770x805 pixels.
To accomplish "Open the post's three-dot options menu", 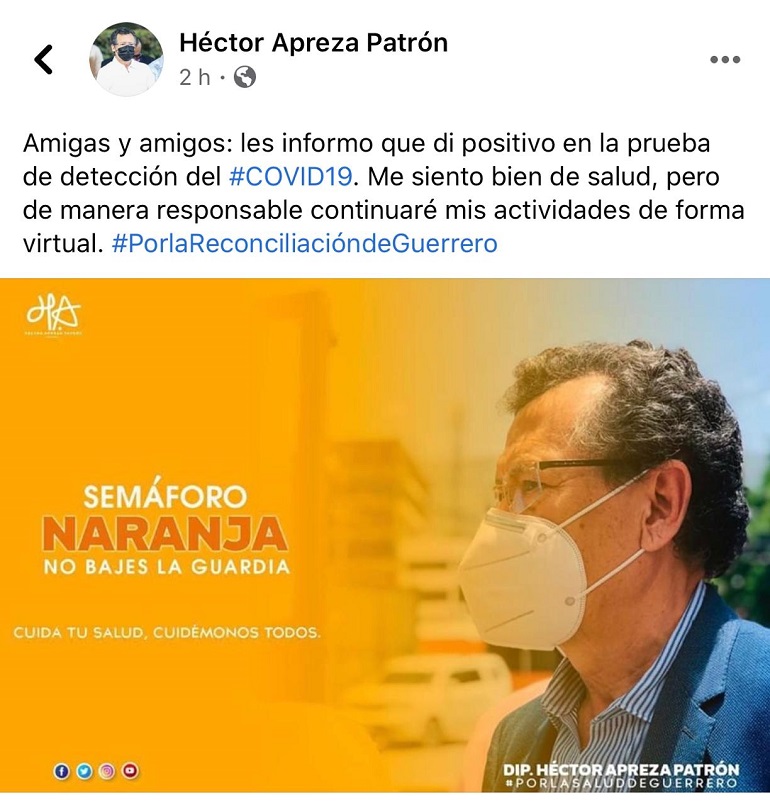I will 725,60.
